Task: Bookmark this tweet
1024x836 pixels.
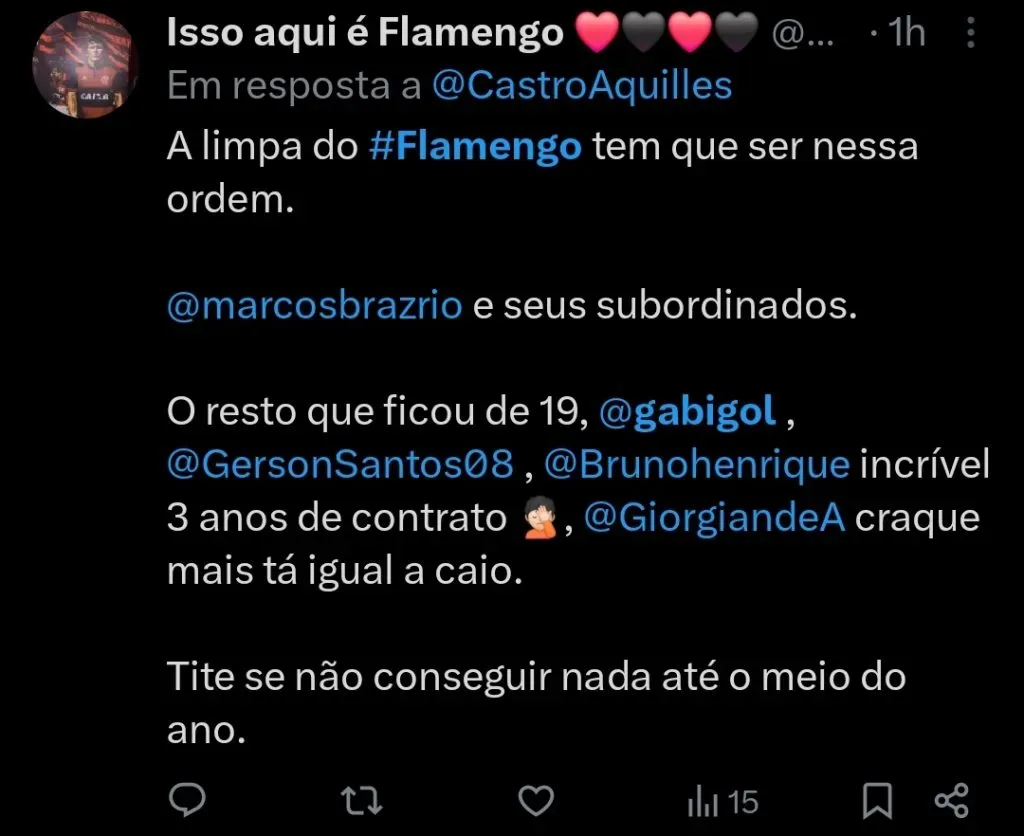Action: point(877,799)
